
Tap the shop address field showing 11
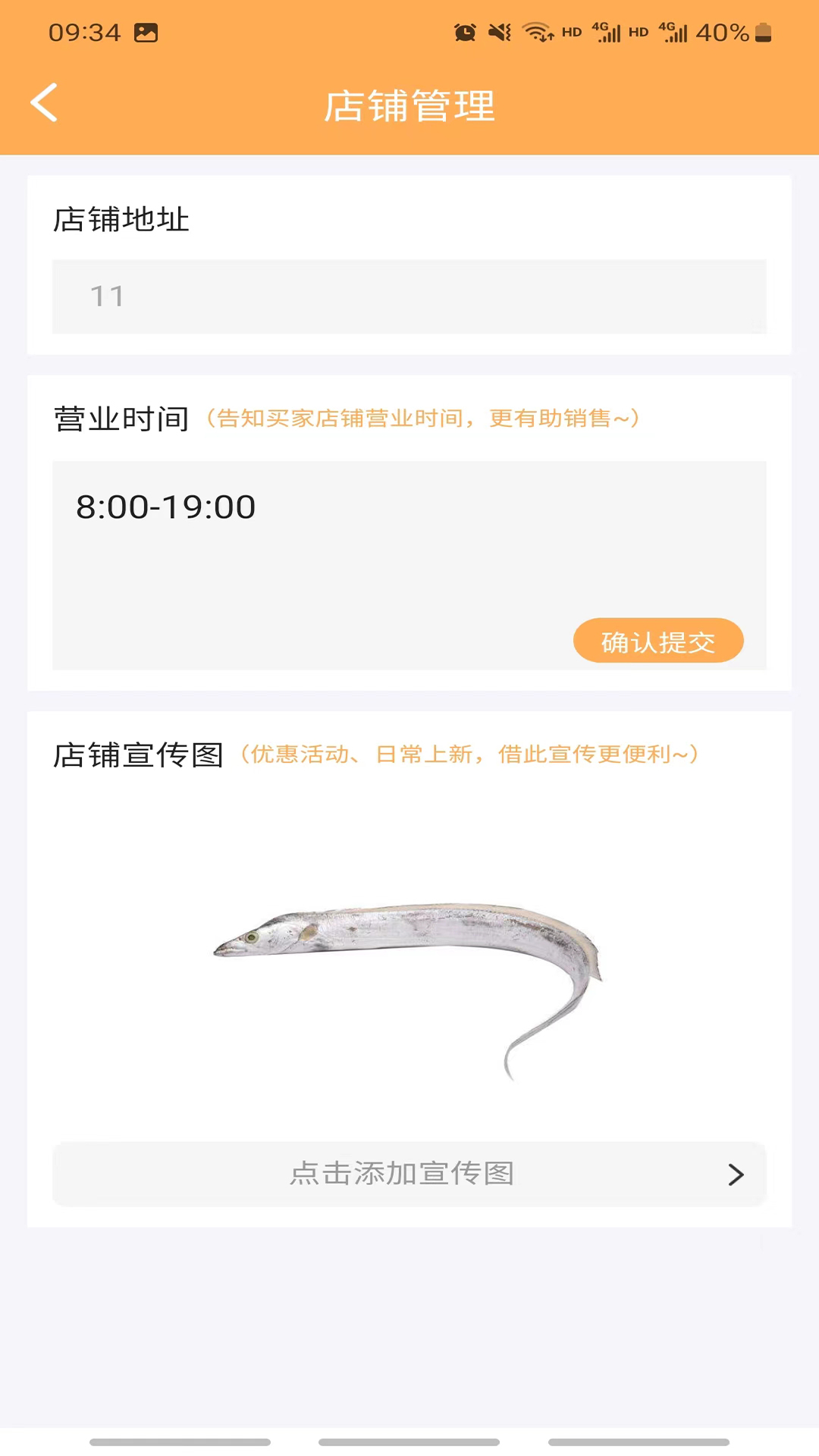click(x=409, y=297)
